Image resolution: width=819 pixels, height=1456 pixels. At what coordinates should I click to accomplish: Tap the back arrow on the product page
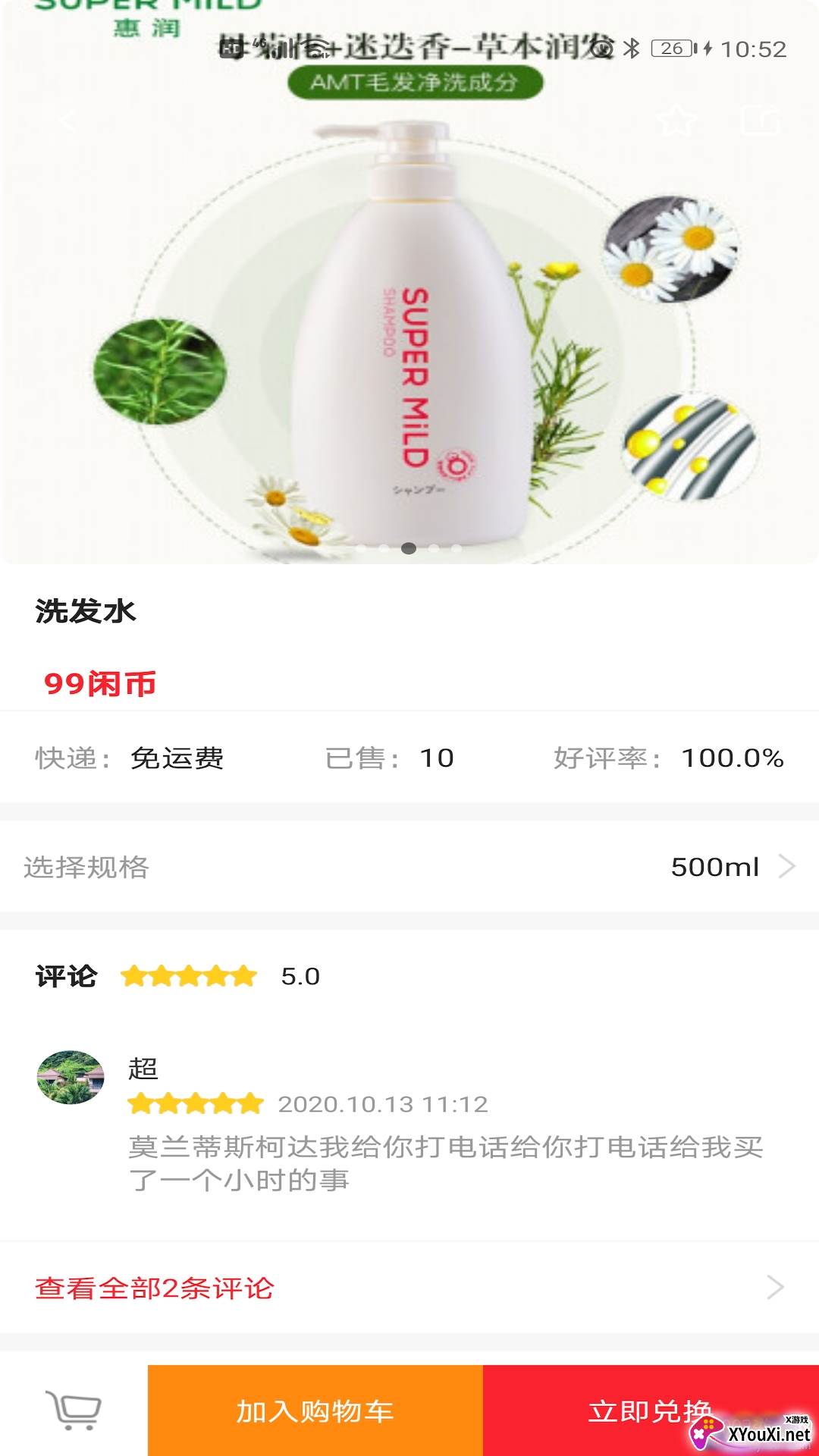tap(68, 121)
